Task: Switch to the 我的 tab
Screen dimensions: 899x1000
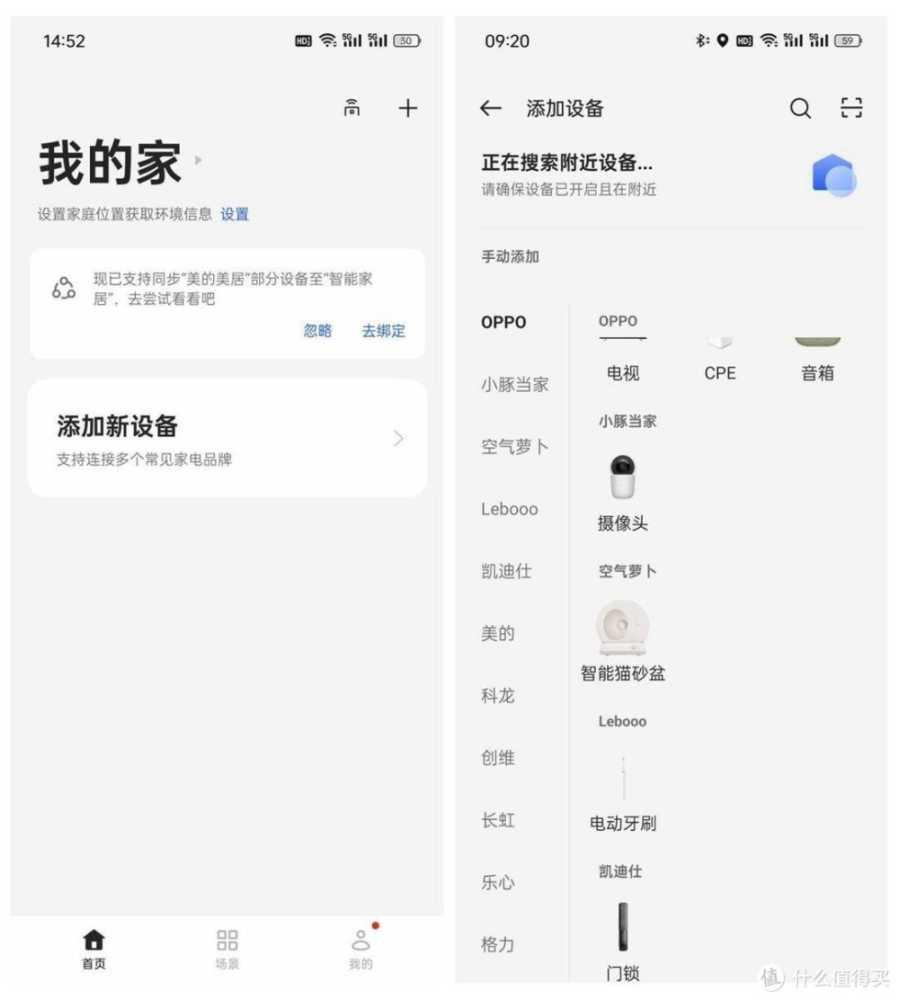Action: pos(361,949)
